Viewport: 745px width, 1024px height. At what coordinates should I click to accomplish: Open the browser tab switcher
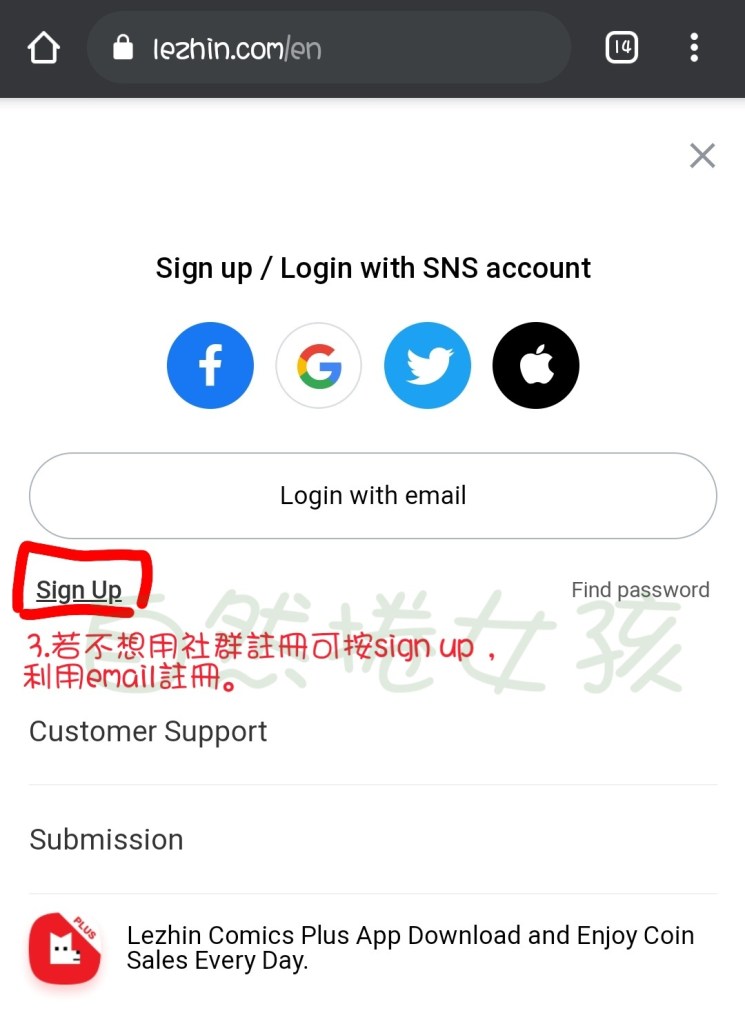point(621,47)
